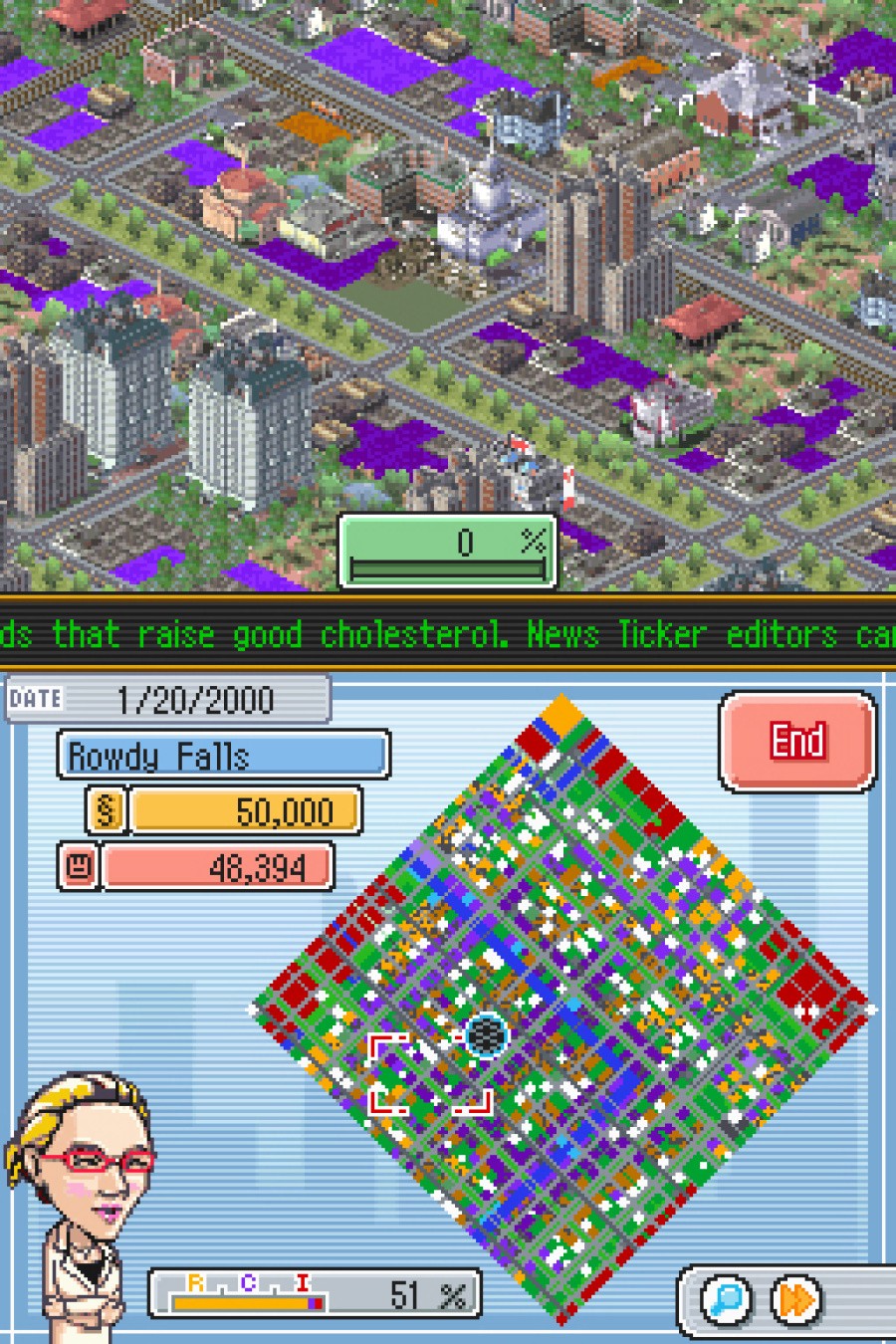This screenshot has width=896, height=1344.
Task: Click the I label on the RCI meter
Action: pyautogui.click(x=305, y=1281)
